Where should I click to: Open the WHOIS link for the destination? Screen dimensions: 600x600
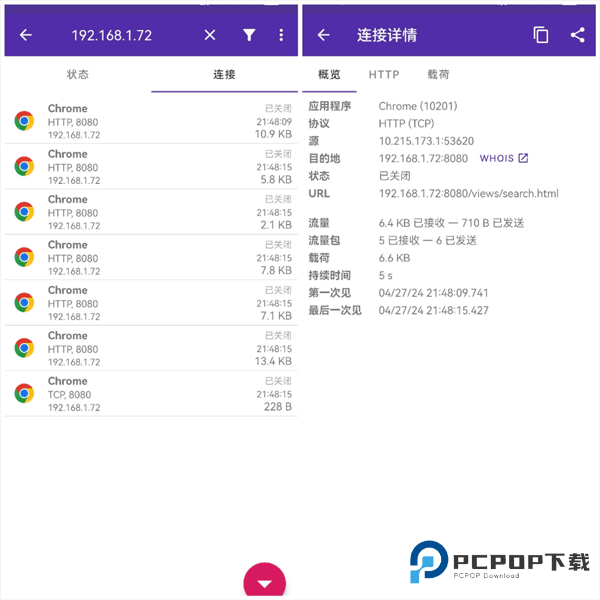[504, 158]
